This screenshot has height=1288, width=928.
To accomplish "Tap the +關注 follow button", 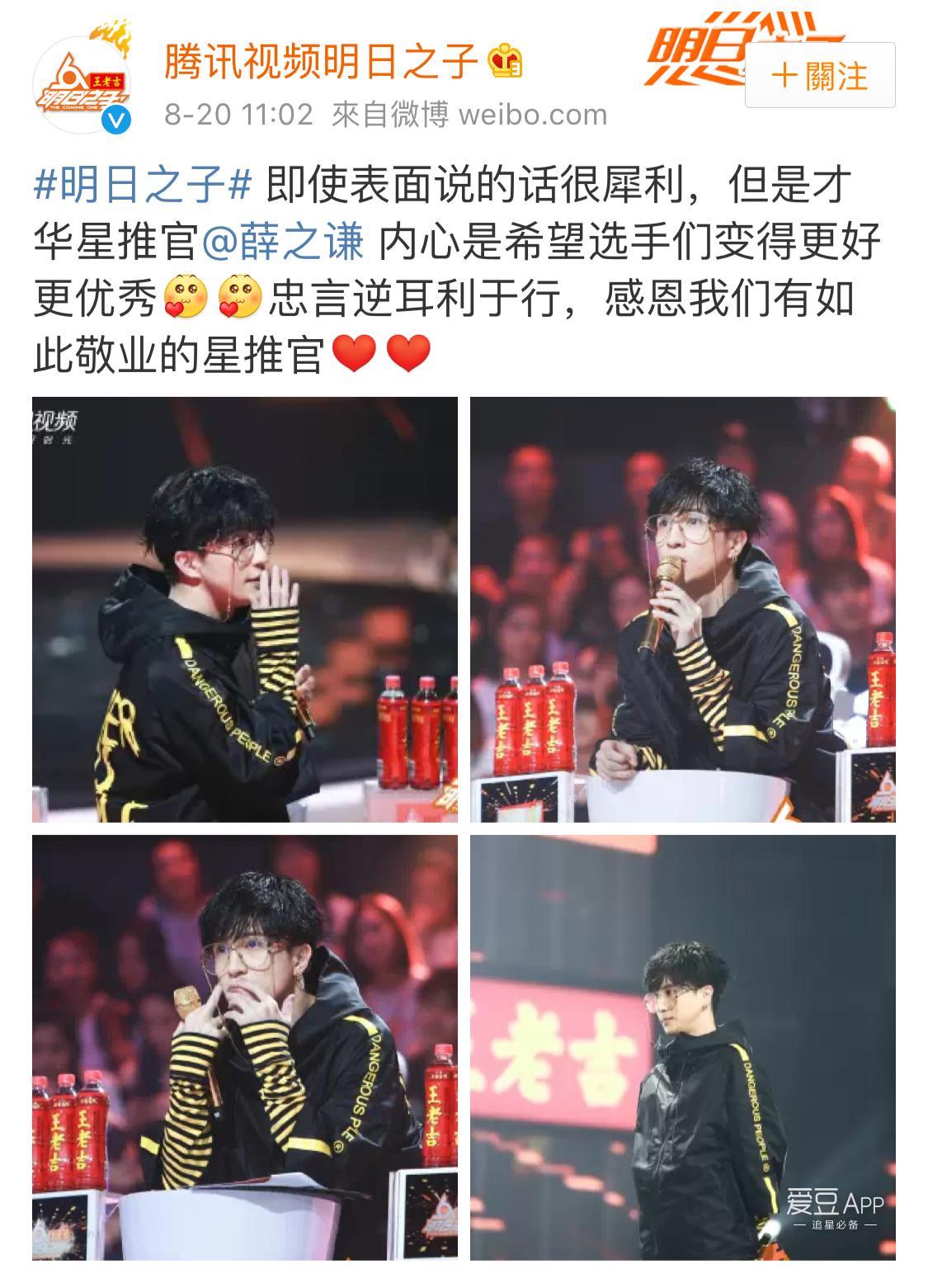I will click(x=819, y=76).
